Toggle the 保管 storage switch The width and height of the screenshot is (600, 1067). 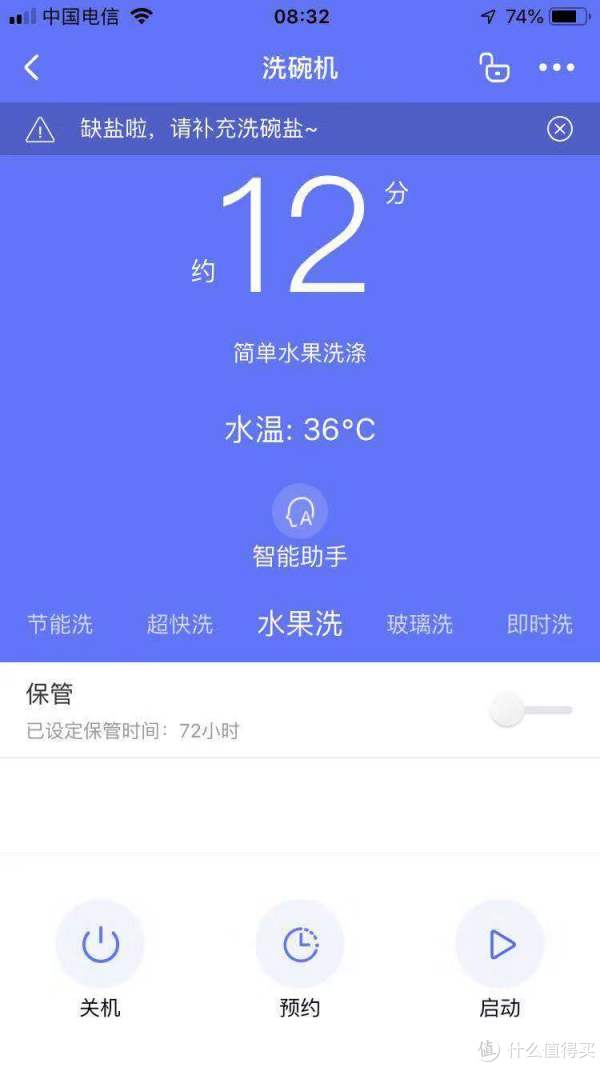click(531, 710)
